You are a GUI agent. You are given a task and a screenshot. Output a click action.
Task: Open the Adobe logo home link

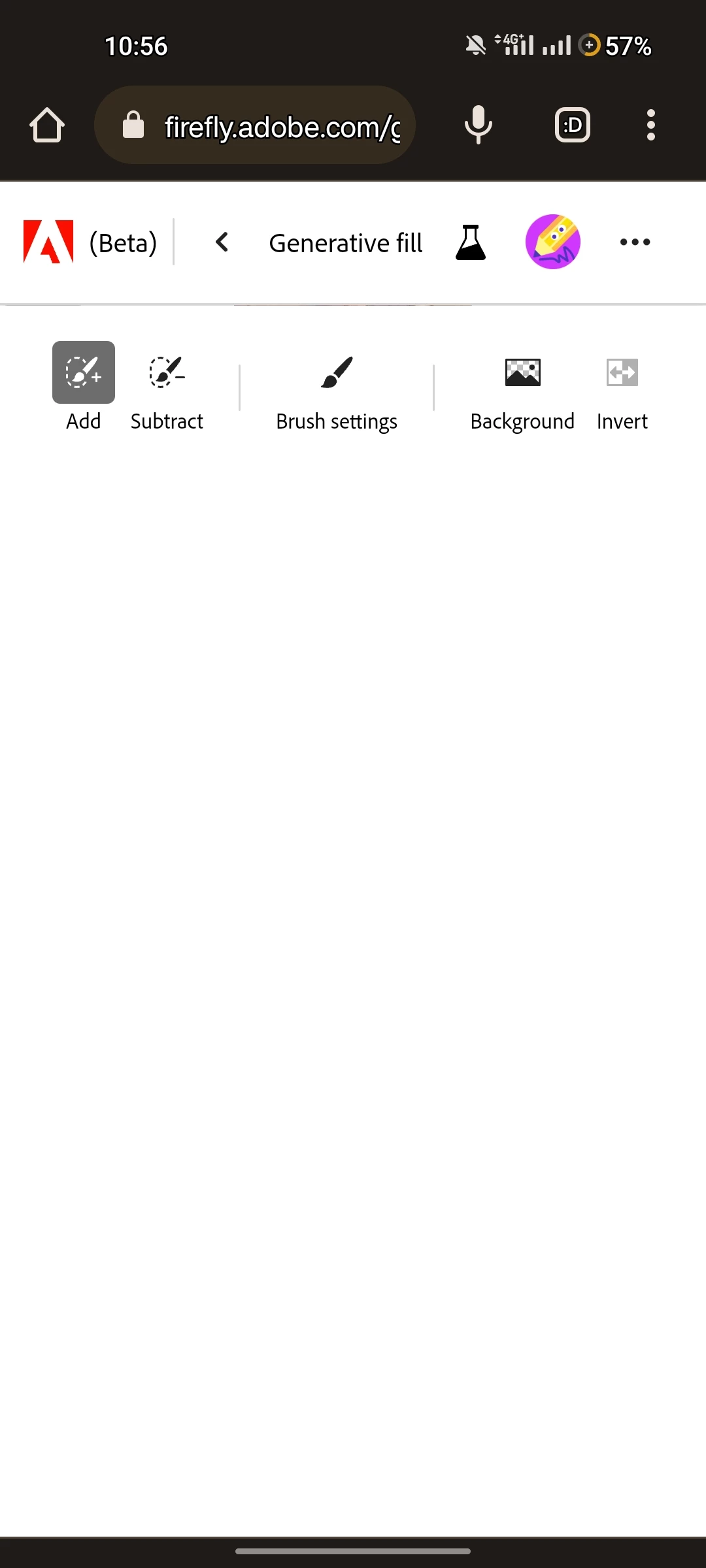(48, 242)
